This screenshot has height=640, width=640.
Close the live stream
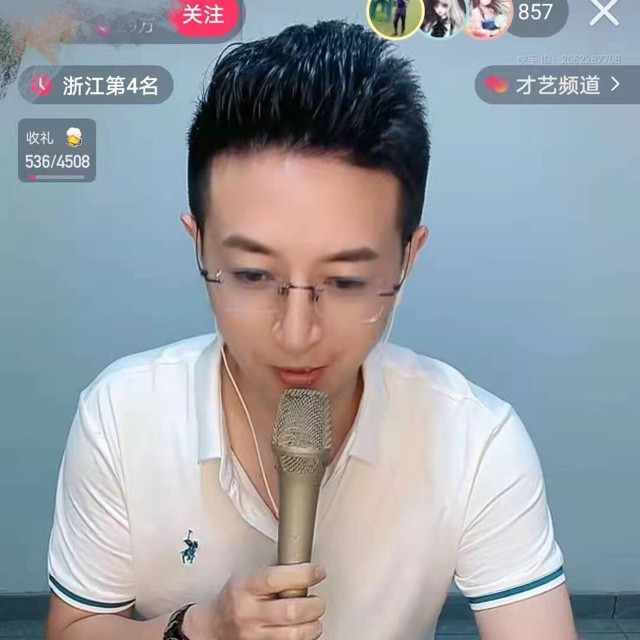(604, 13)
